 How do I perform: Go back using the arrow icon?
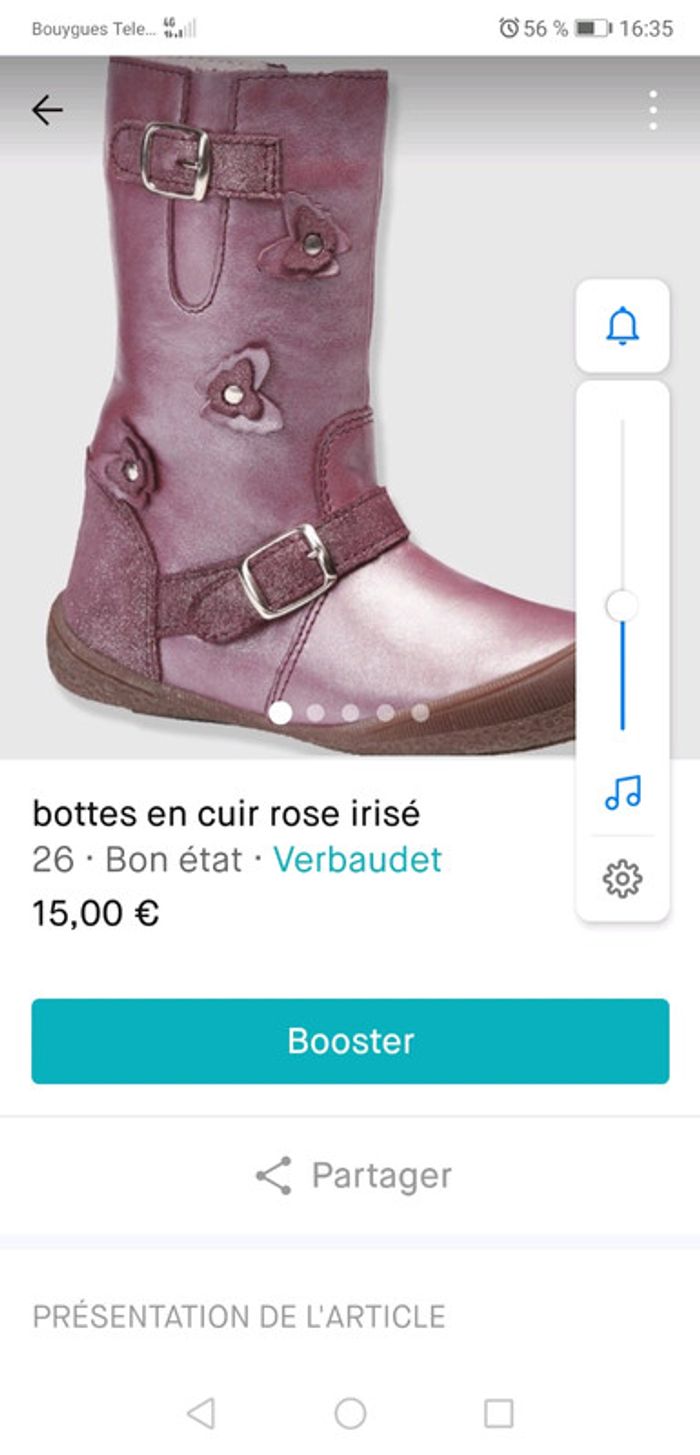click(x=47, y=110)
